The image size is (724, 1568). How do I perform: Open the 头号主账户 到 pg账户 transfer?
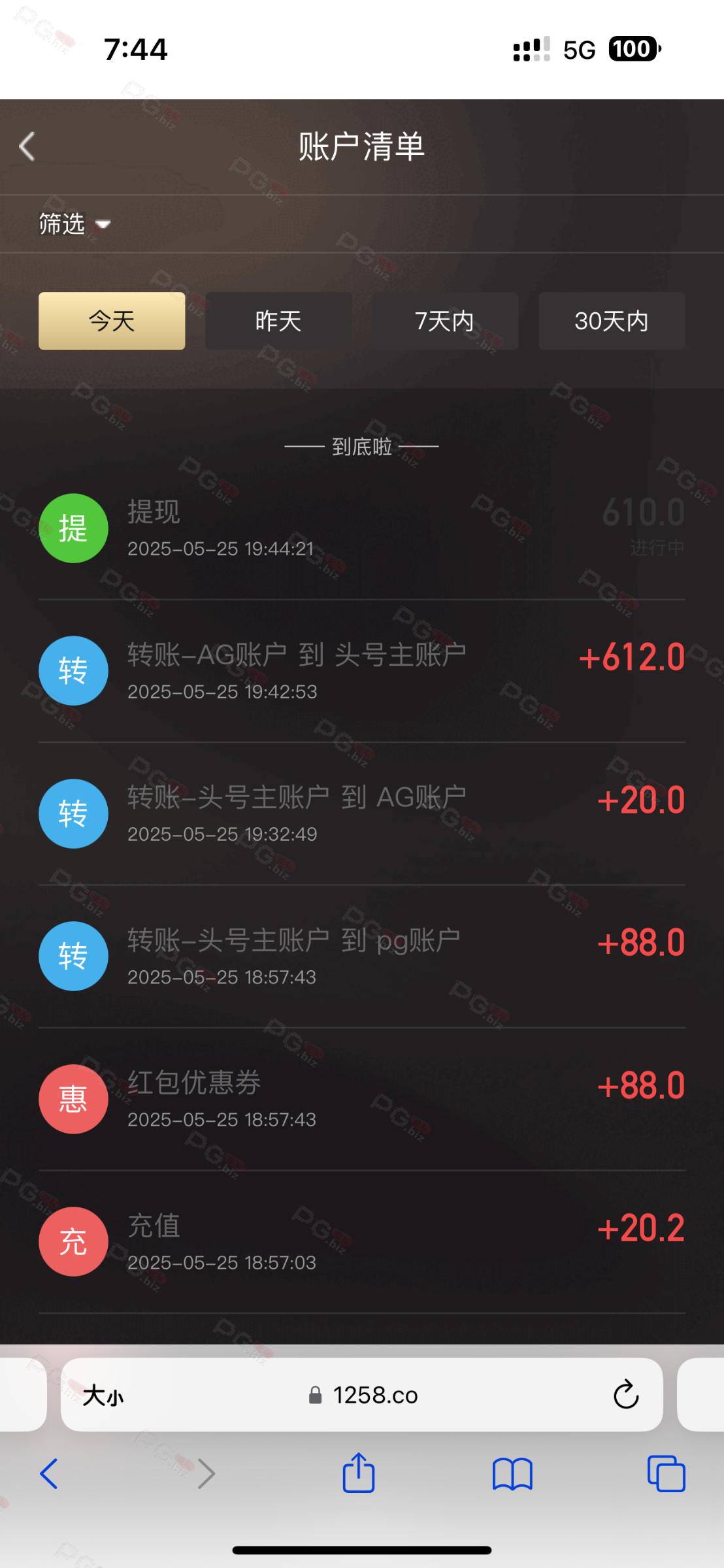click(362, 956)
